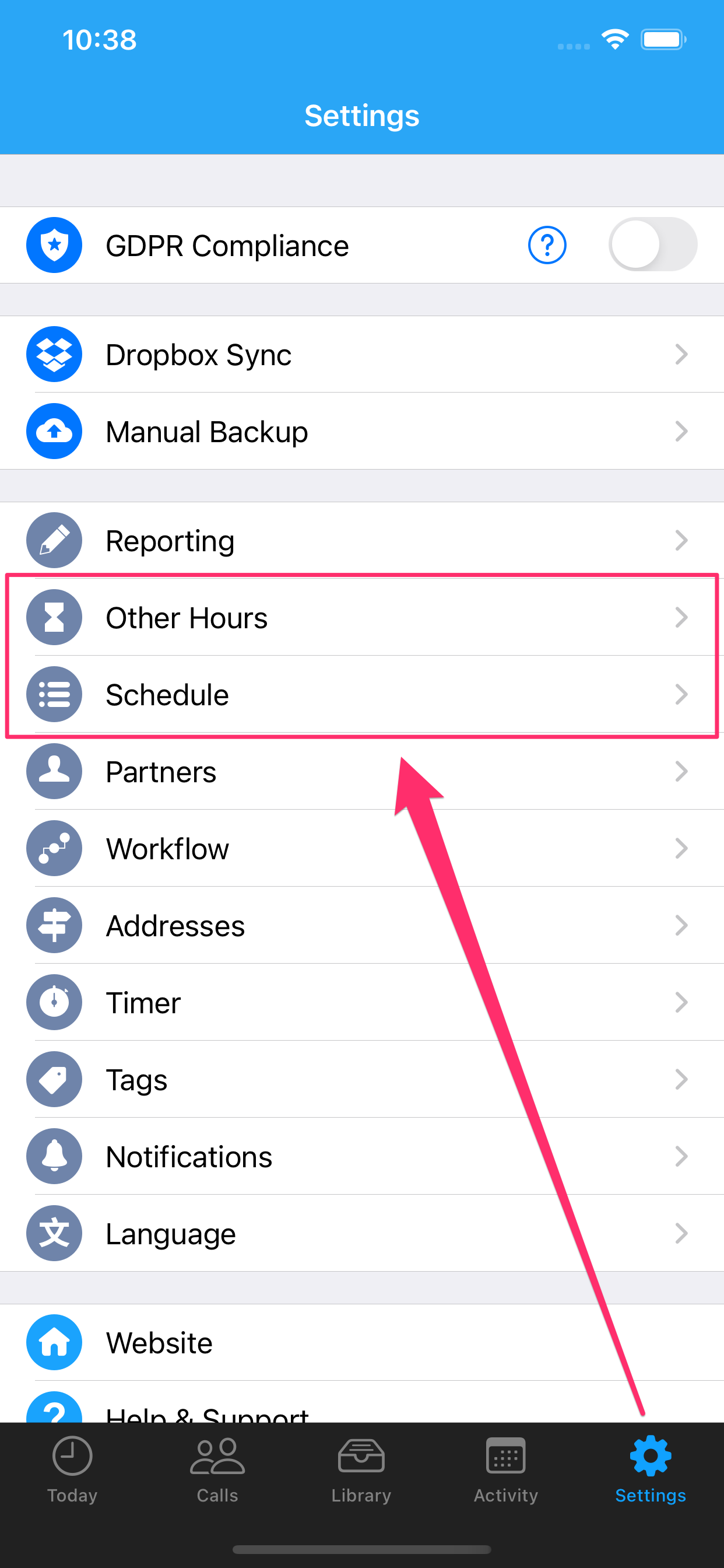The width and height of the screenshot is (724, 1568).
Task: Open GDPR Compliance help question mark
Action: click(547, 246)
